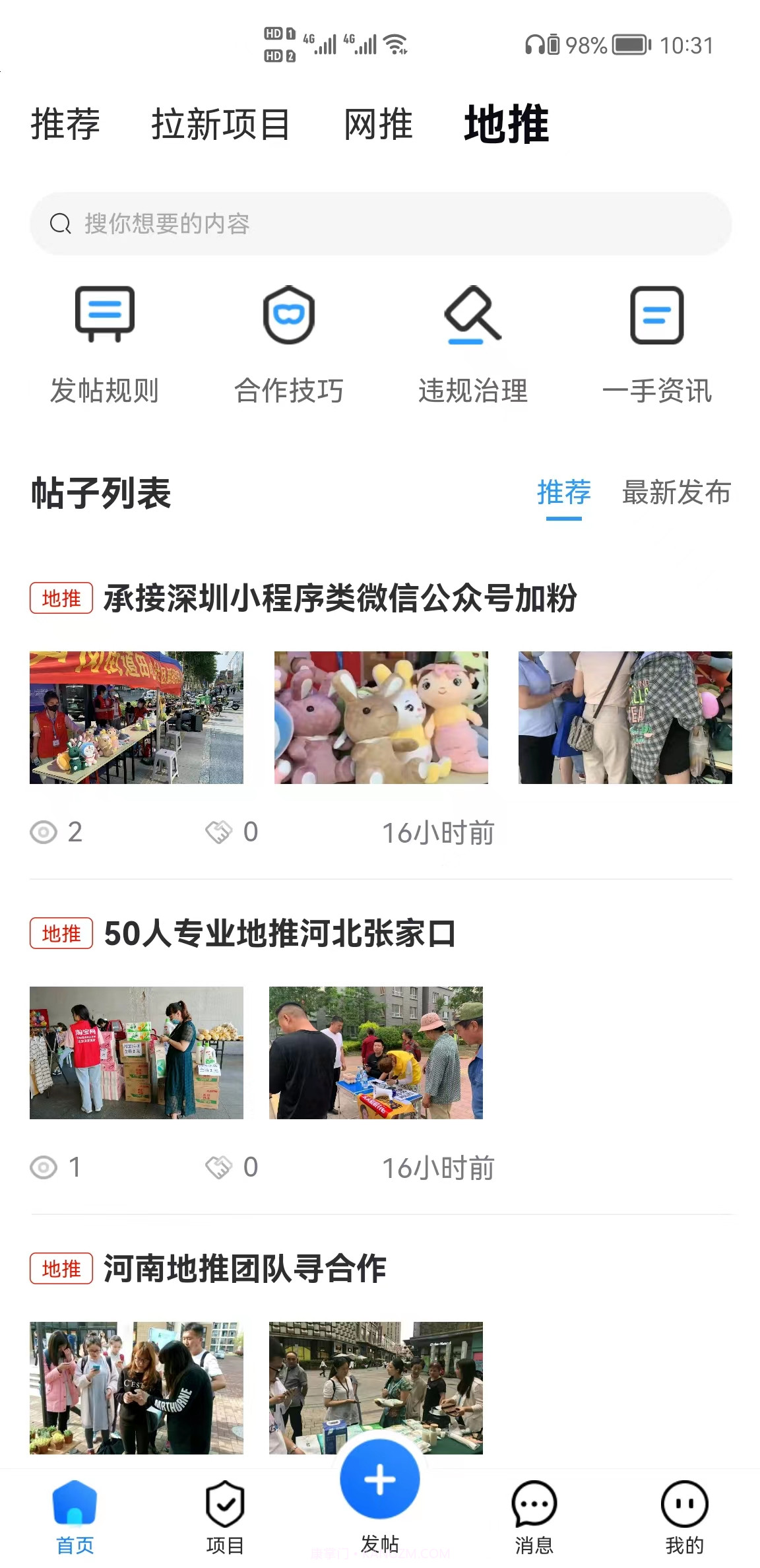Open the post 承接深圳小程序类微信公众号加粉
Viewport: 760px width, 1568px height.
click(x=343, y=599)
